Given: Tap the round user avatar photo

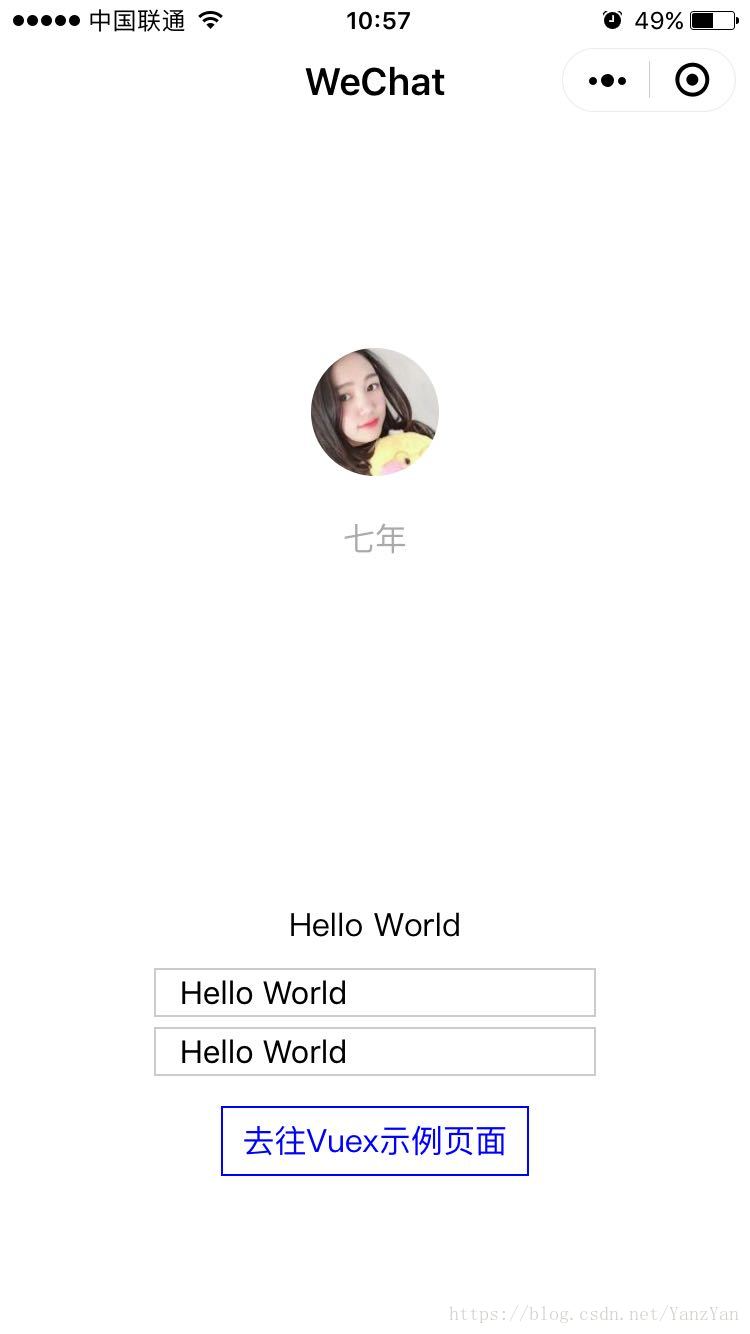Looking at the screenshot, I should pyautogui.click(x=375, y=411).
